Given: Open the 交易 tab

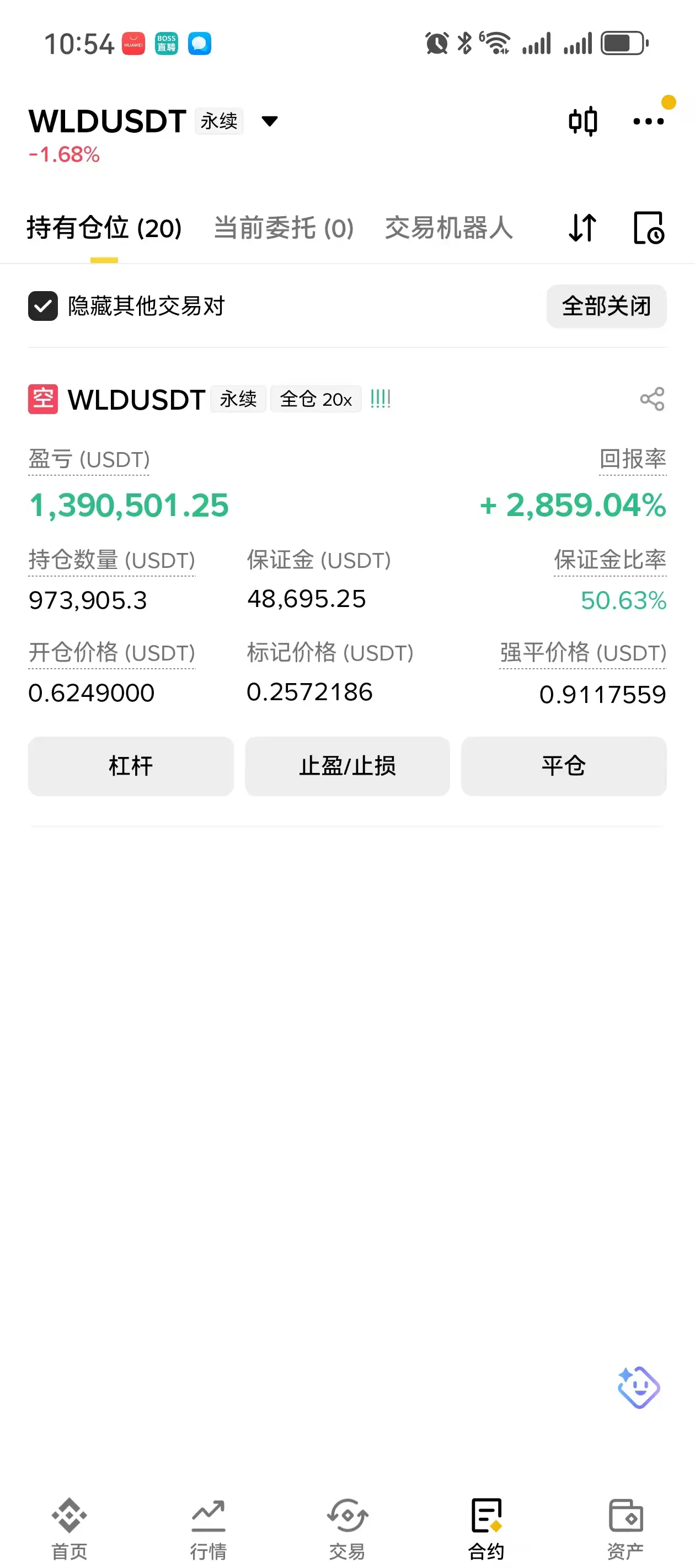Looking at the screenshot, I should (x=347, y=1528).
